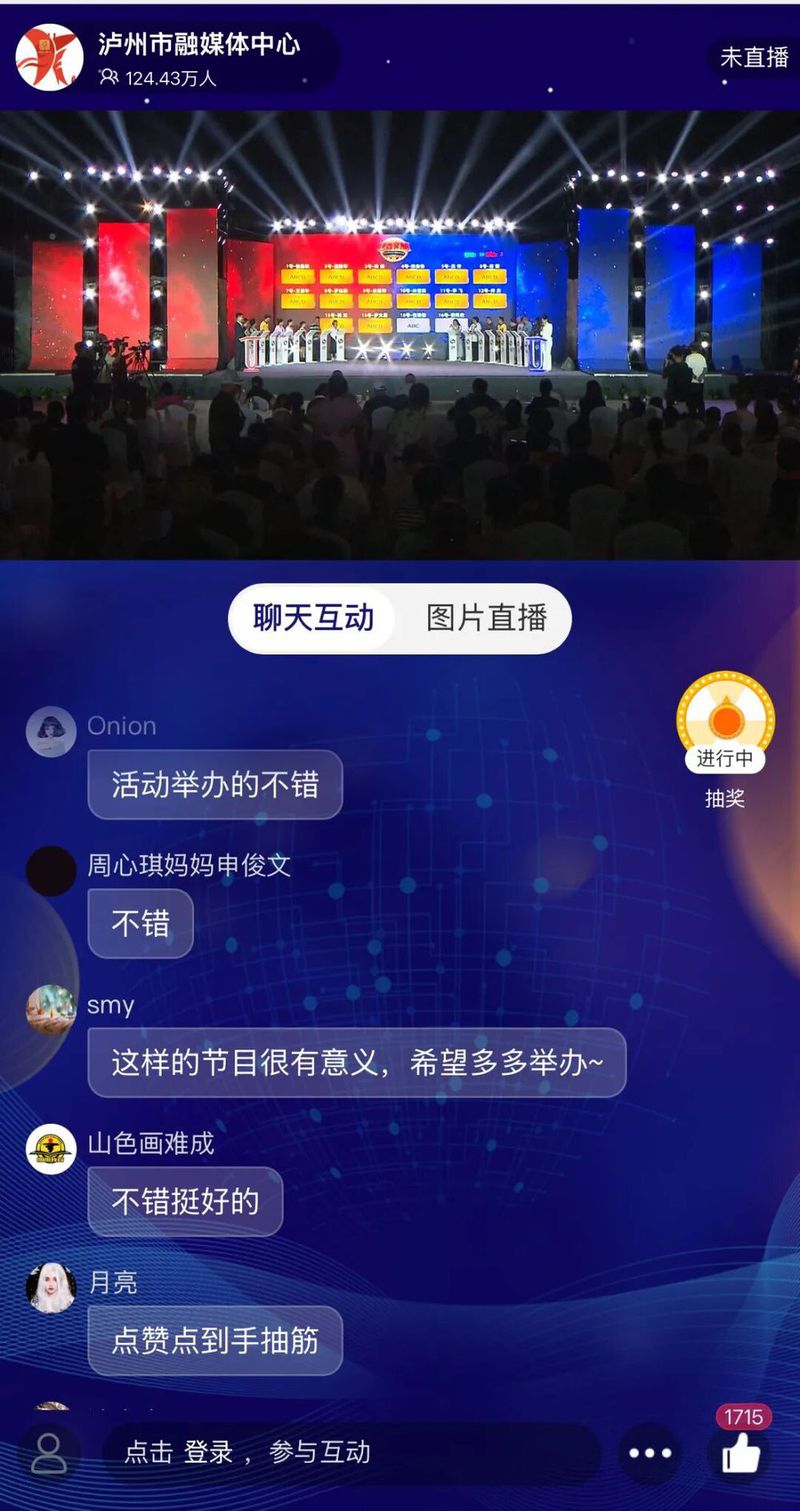Image resolution: width=800 pixels, height=1511 pixels.
Task: Select the 聊天互动 tab
Action: pyautogui.click(x=313, y=618)
